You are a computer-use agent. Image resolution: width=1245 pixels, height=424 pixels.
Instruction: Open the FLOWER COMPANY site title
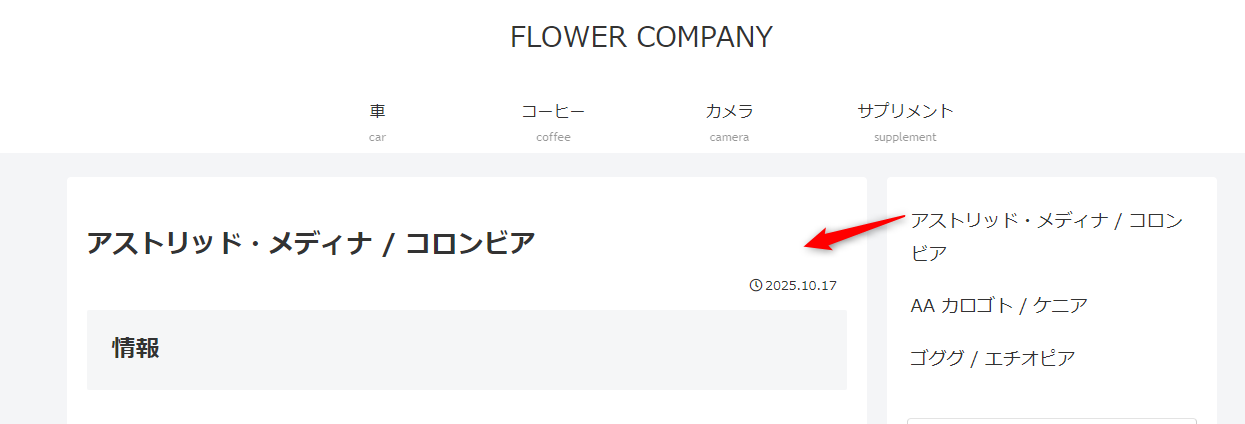point(641,37)
